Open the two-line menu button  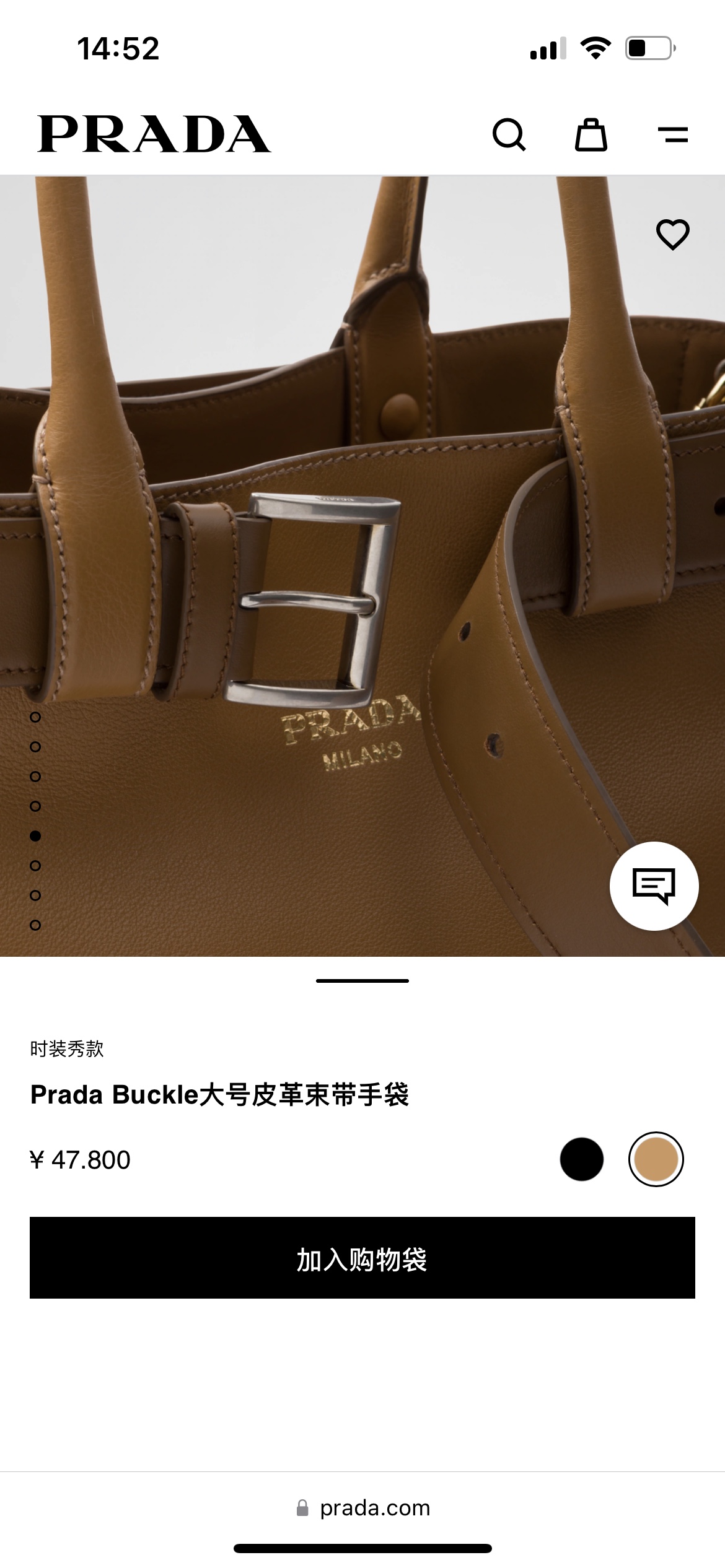click(673, 134)
